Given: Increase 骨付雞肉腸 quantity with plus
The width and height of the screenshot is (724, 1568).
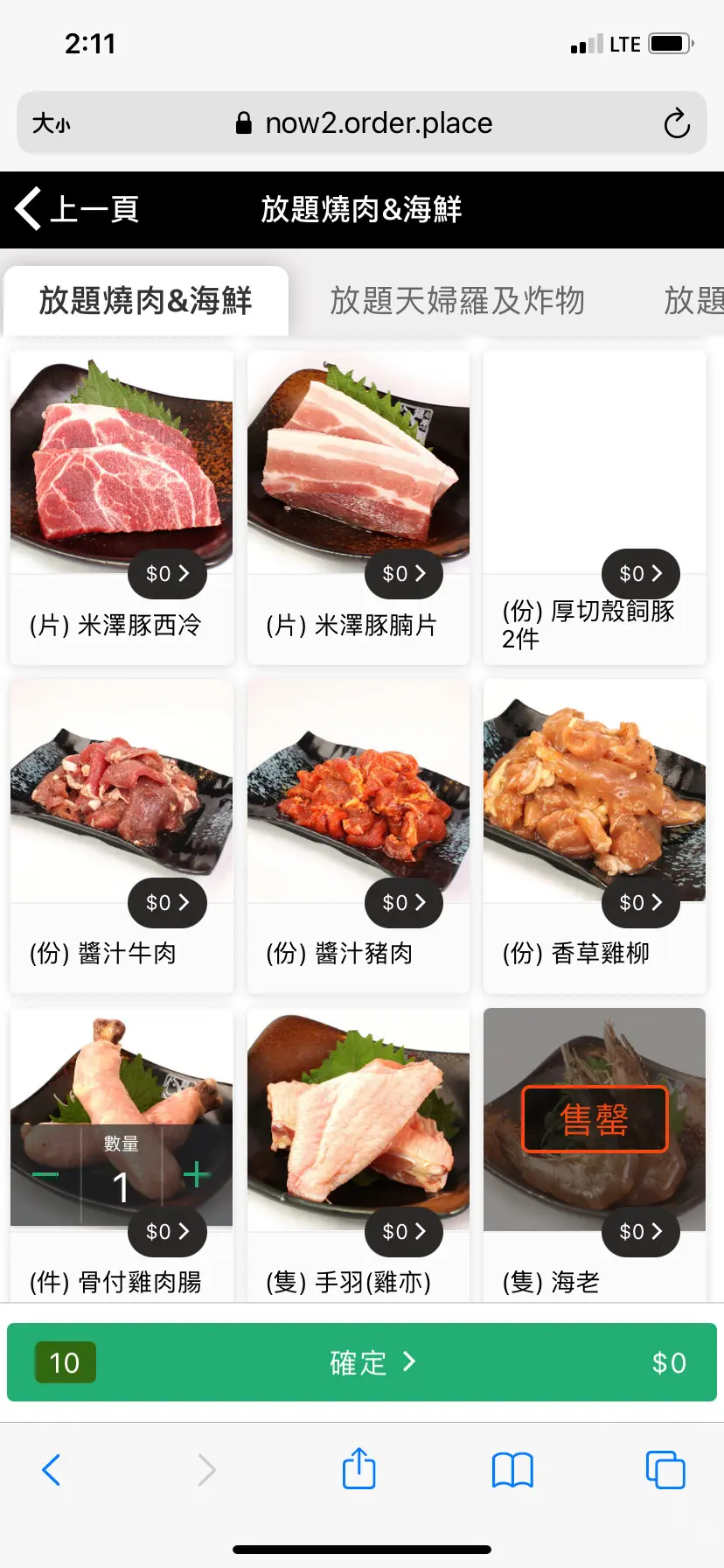Looking at the screenshot, I should [198, 1175].
